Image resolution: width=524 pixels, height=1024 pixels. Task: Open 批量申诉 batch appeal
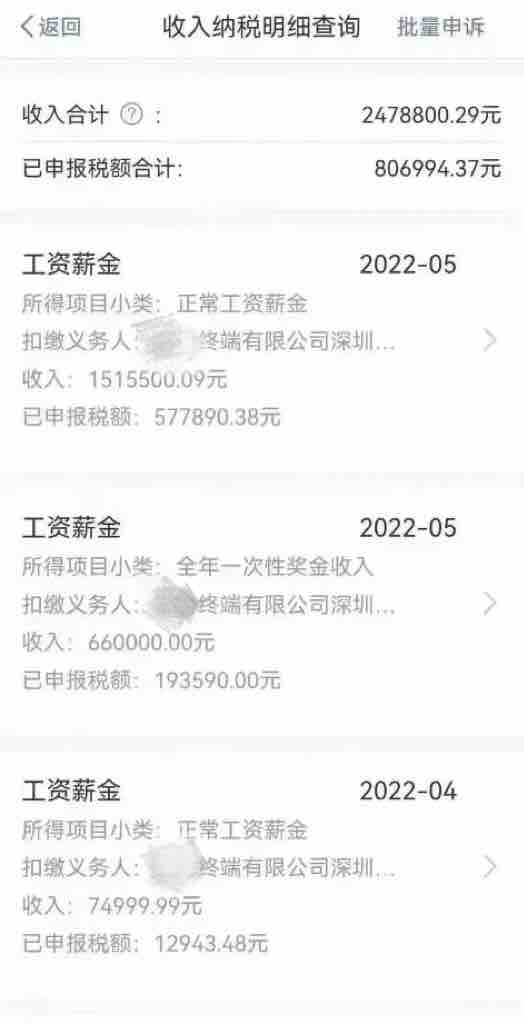(x=441, y=27)
